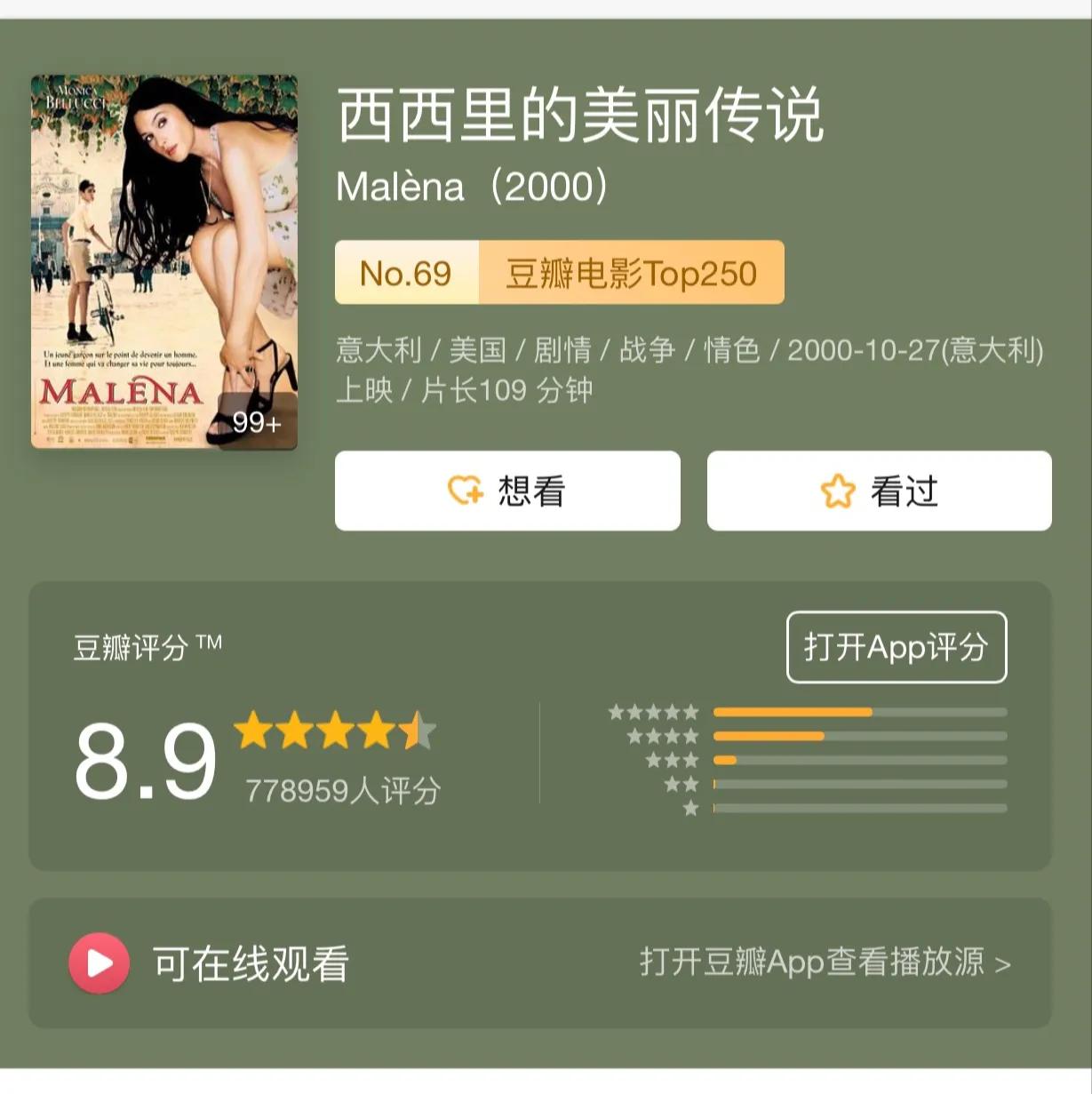Screen dimensions: 1092x1094
Task: Open the 豆瓣电影Top250 list link
Action: (632, 274)
